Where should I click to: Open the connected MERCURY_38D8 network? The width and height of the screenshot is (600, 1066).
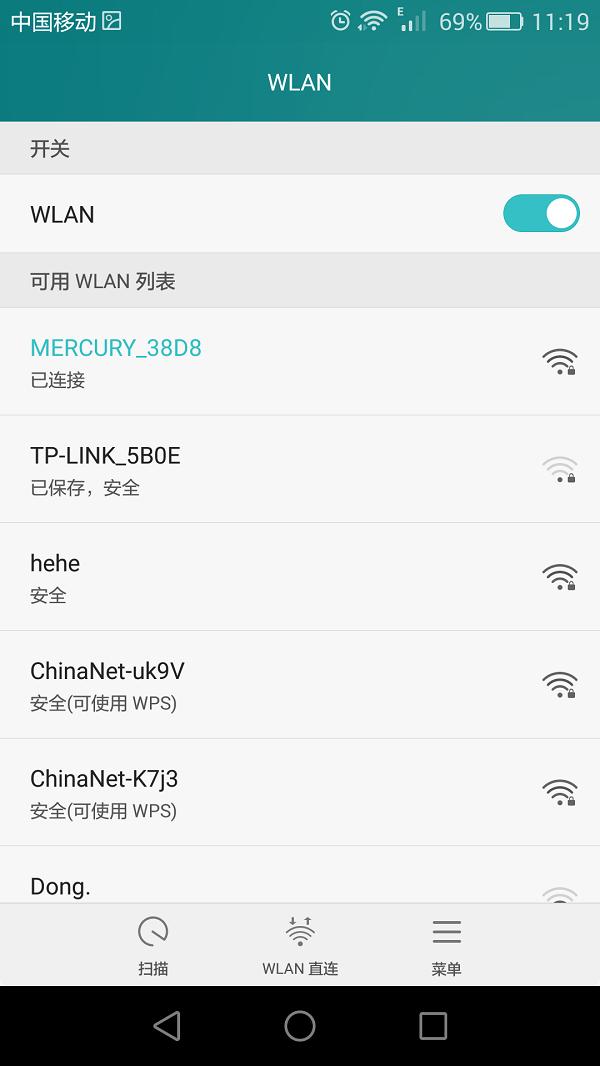tap(300, 361)
